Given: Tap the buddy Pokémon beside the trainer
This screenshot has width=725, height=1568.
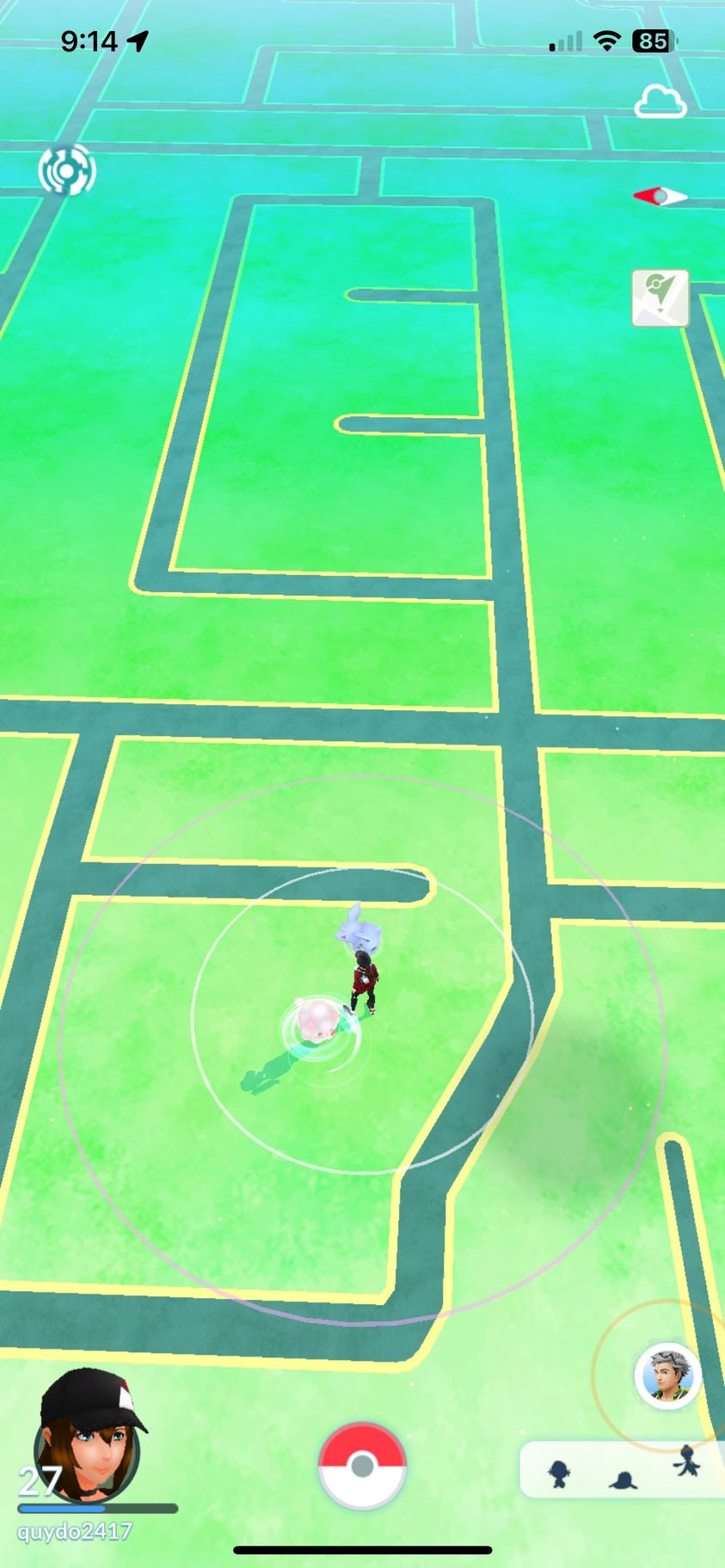Looking at the screenshot, I should [x=357, y=927].
